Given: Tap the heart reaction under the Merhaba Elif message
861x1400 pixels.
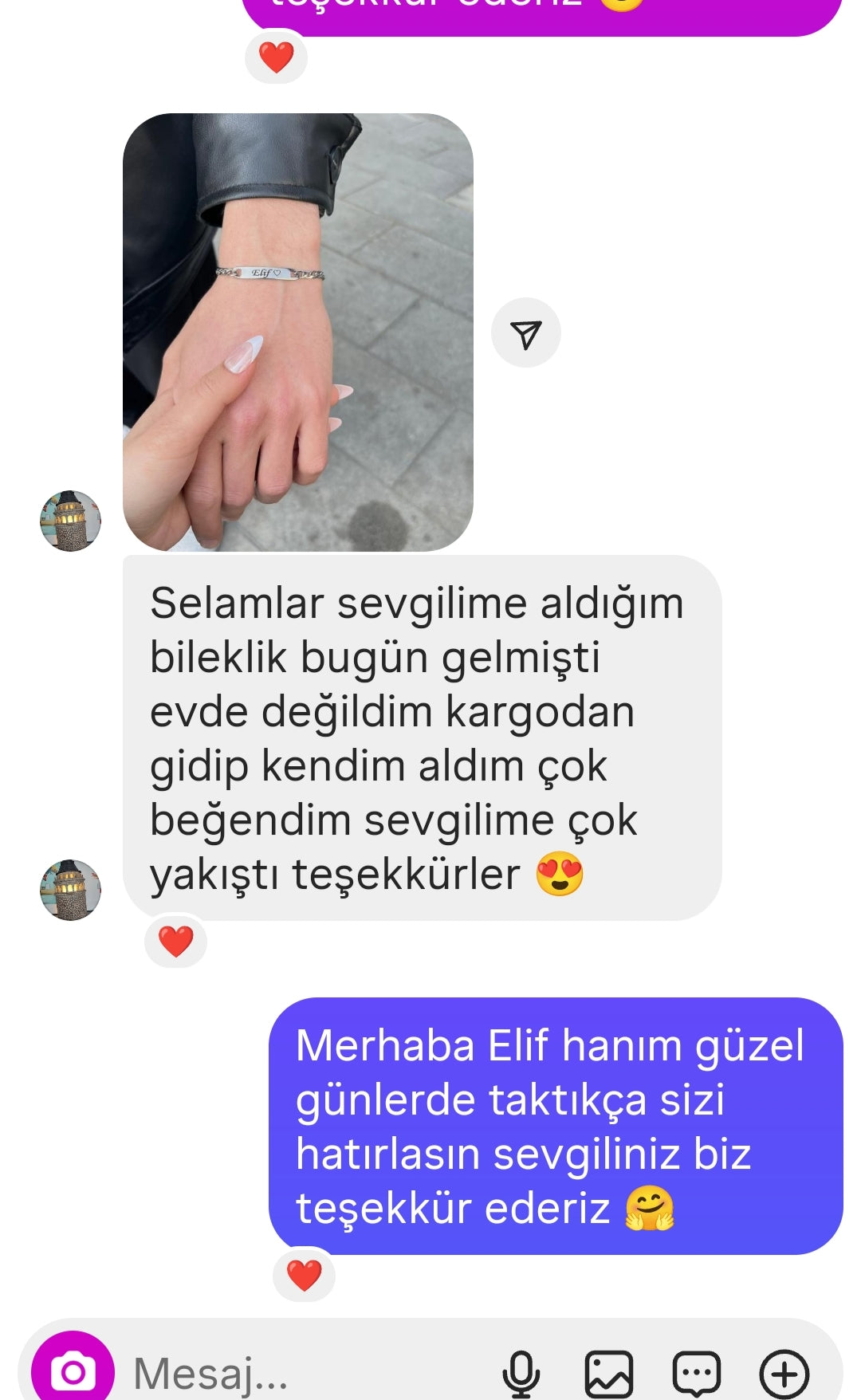Looking at the screenshot, I should coord(304,1275).
